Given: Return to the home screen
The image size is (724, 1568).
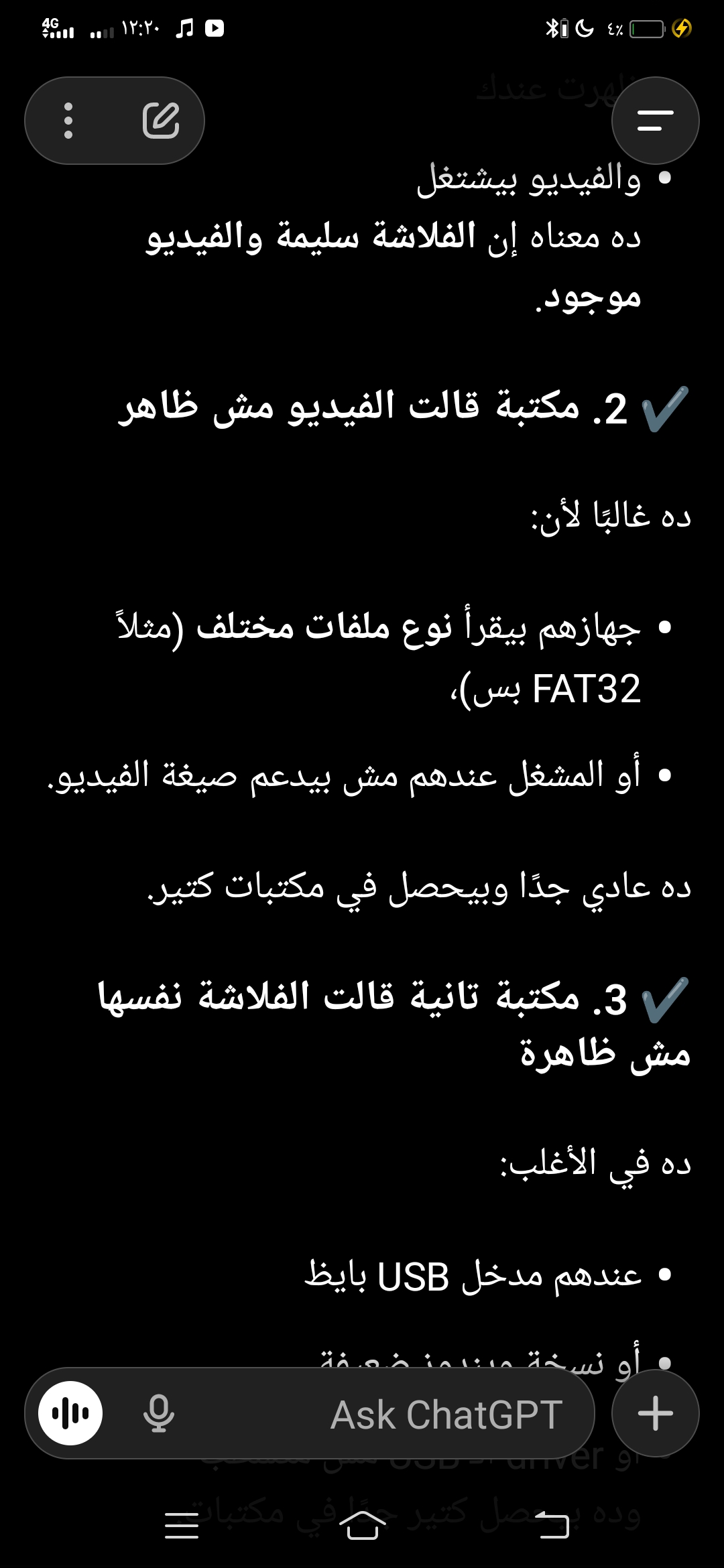Looking at the screenshot, I should [363, 1525].
